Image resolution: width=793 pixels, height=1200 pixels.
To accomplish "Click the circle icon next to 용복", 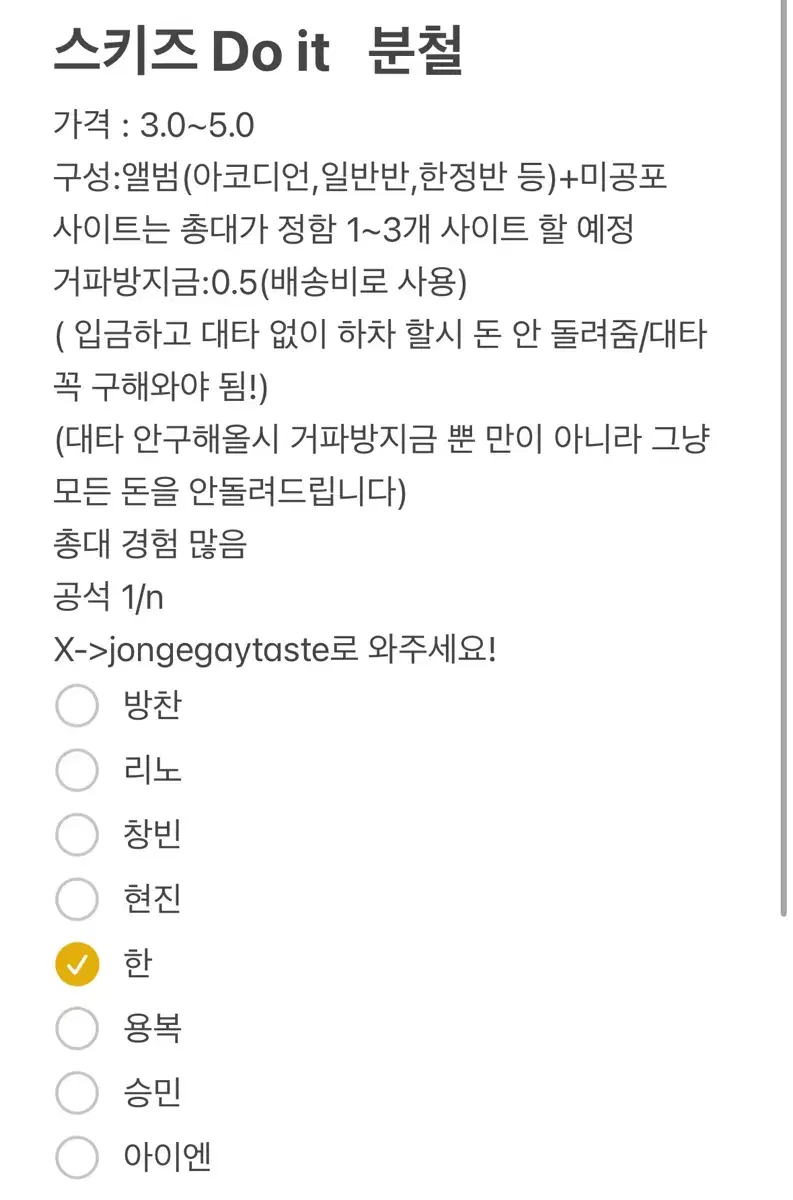I will [x=76, y=1029].
